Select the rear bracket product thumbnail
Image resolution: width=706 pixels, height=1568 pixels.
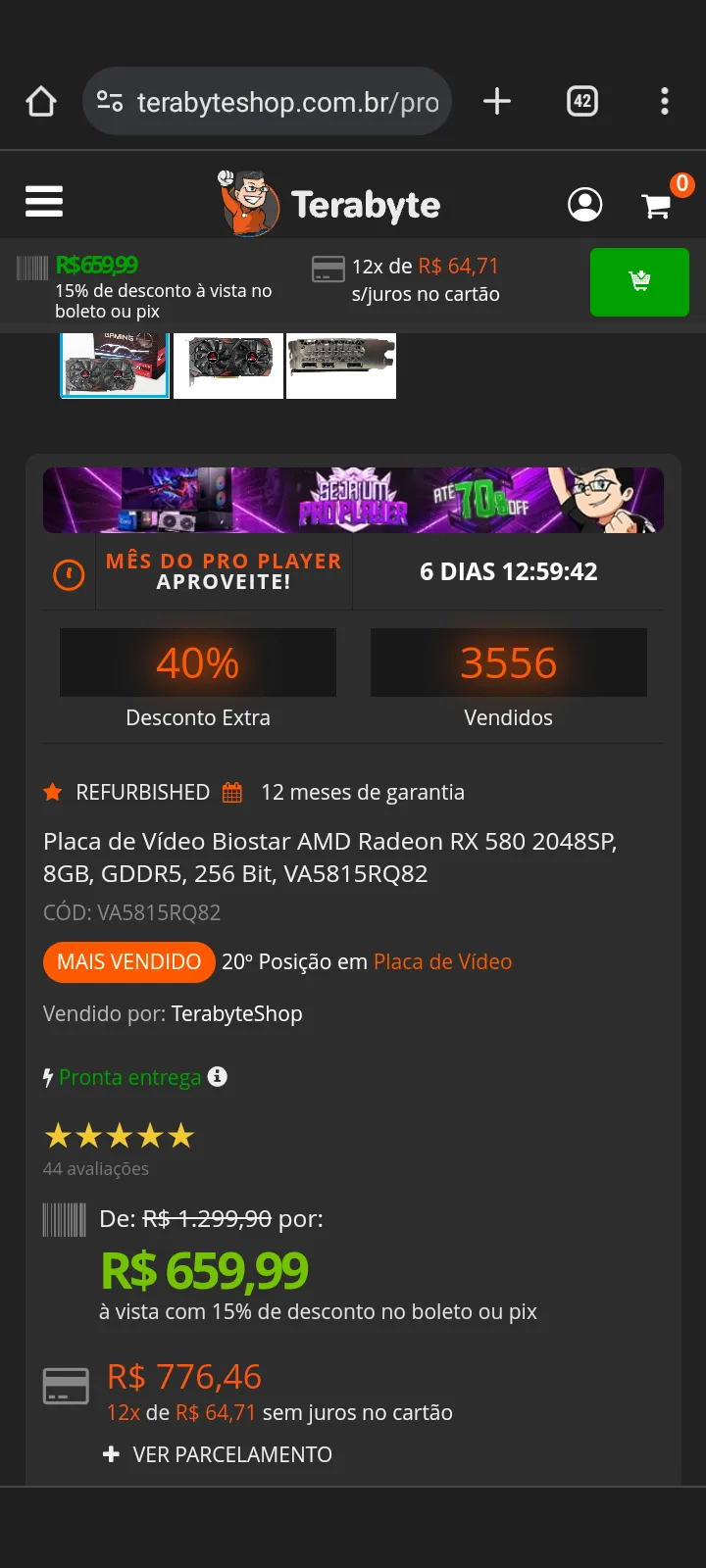[341, 365]
